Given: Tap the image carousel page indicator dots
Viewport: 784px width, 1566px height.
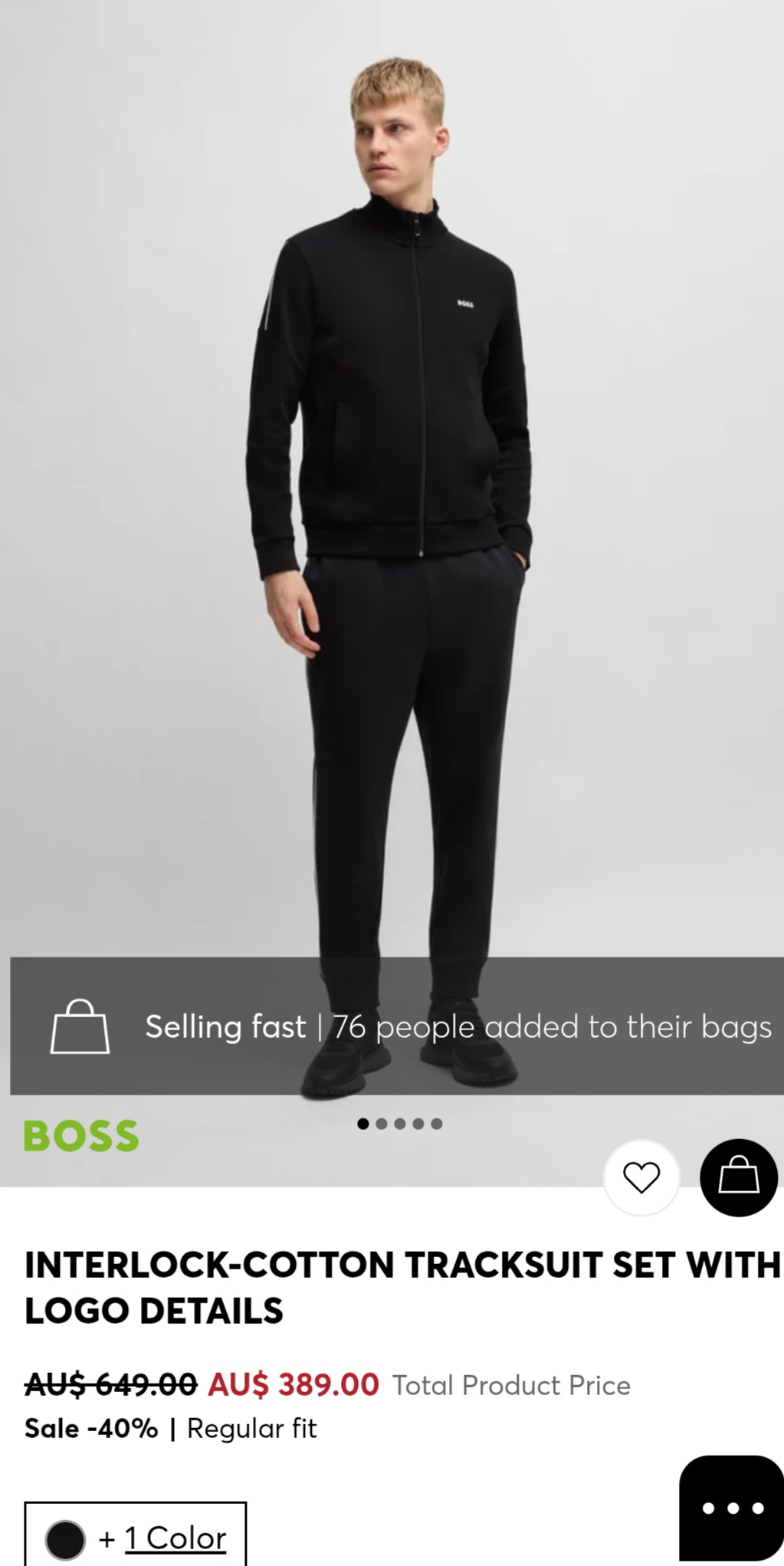Looking at the screenshot, I should pyautogui.click(x=399, y=1124).
